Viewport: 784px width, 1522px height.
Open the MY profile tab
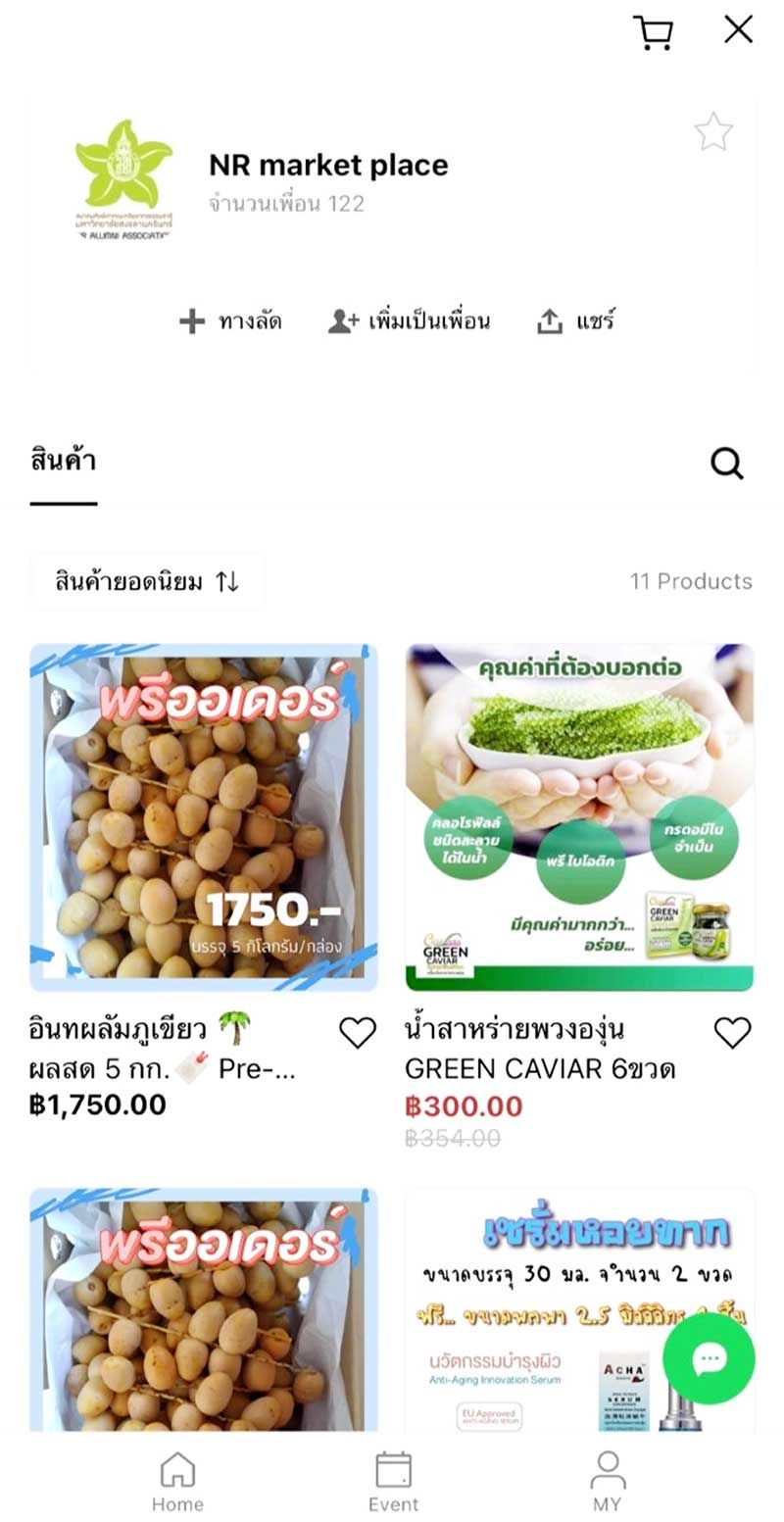click(x=608, y=1482)
